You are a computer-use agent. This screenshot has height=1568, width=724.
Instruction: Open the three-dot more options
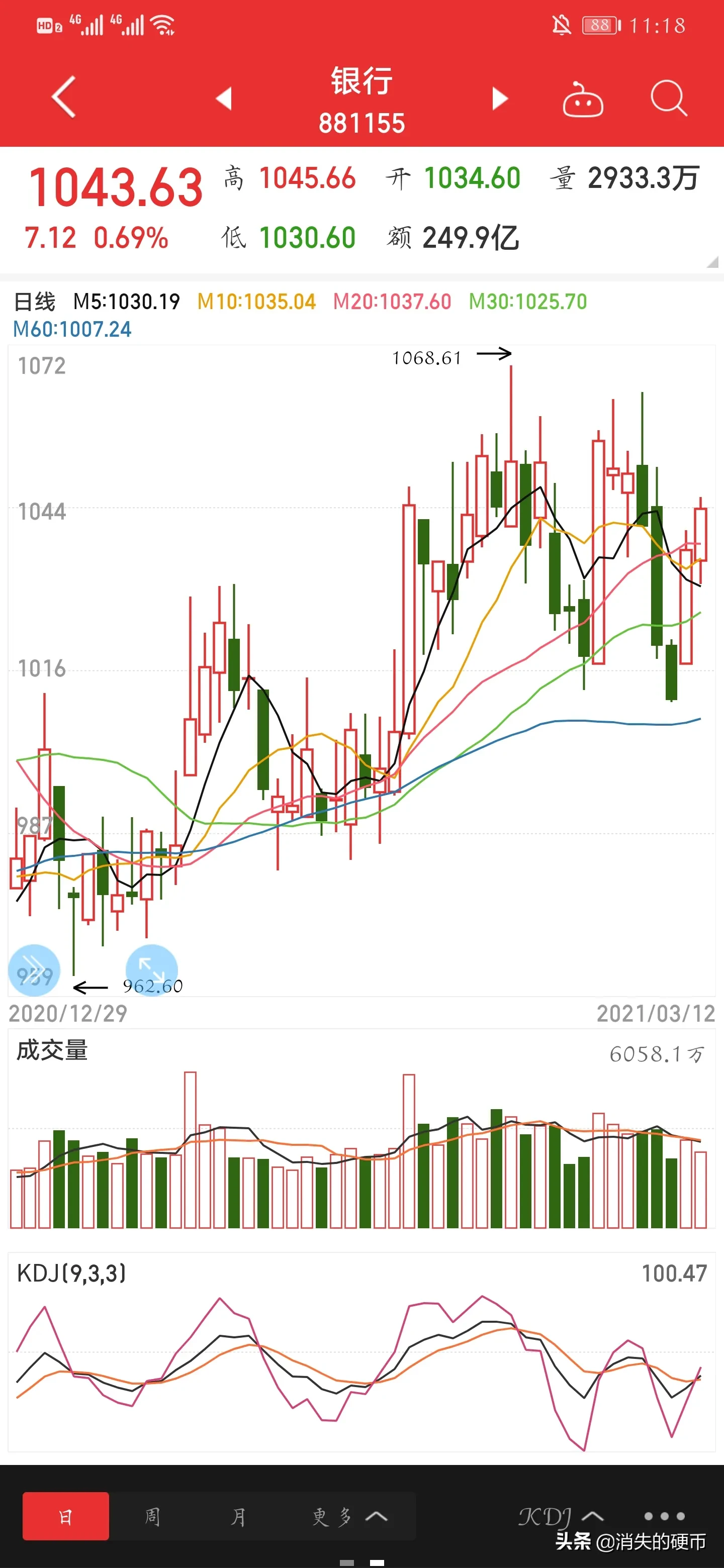tap(664, 1516)
